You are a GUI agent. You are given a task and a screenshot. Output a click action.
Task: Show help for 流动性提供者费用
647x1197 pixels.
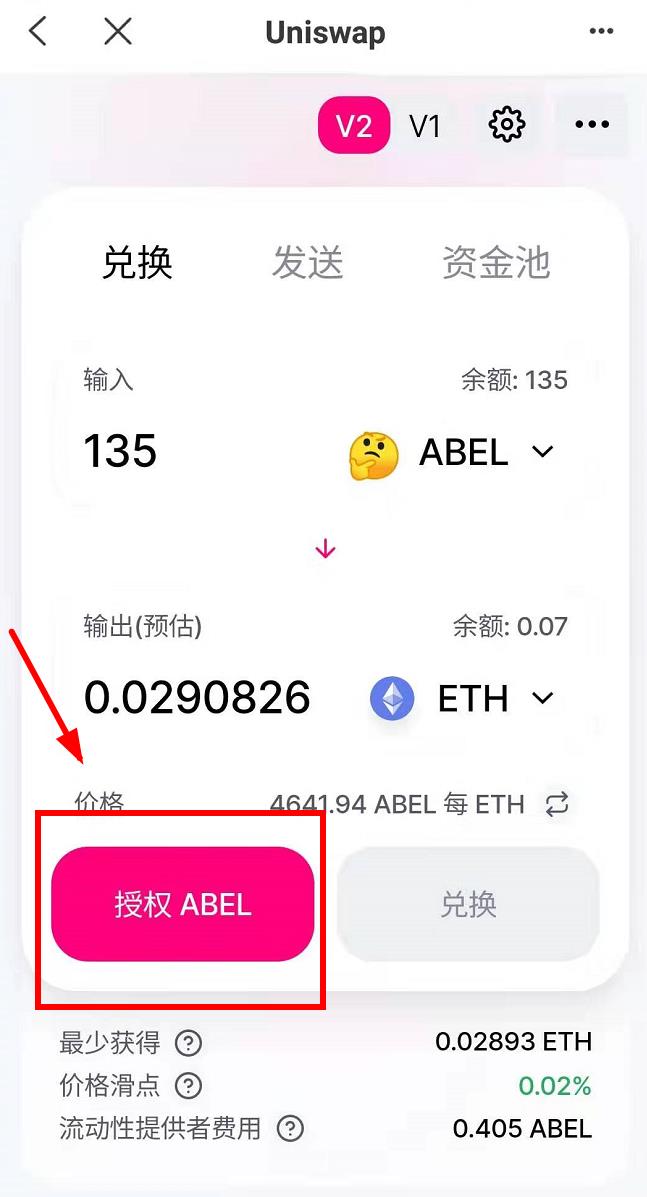pos(290,1128)
